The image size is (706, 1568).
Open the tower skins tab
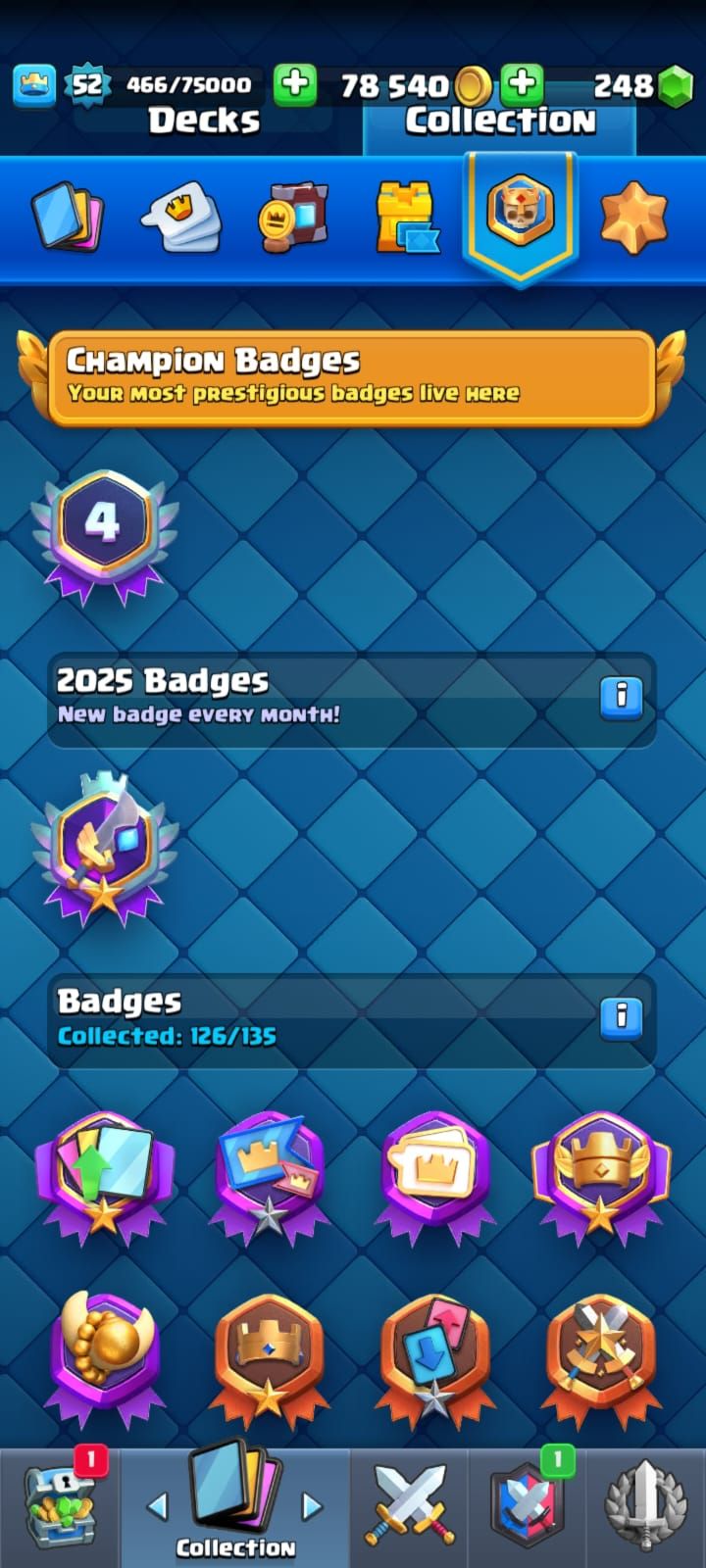(x=406, y=217)
